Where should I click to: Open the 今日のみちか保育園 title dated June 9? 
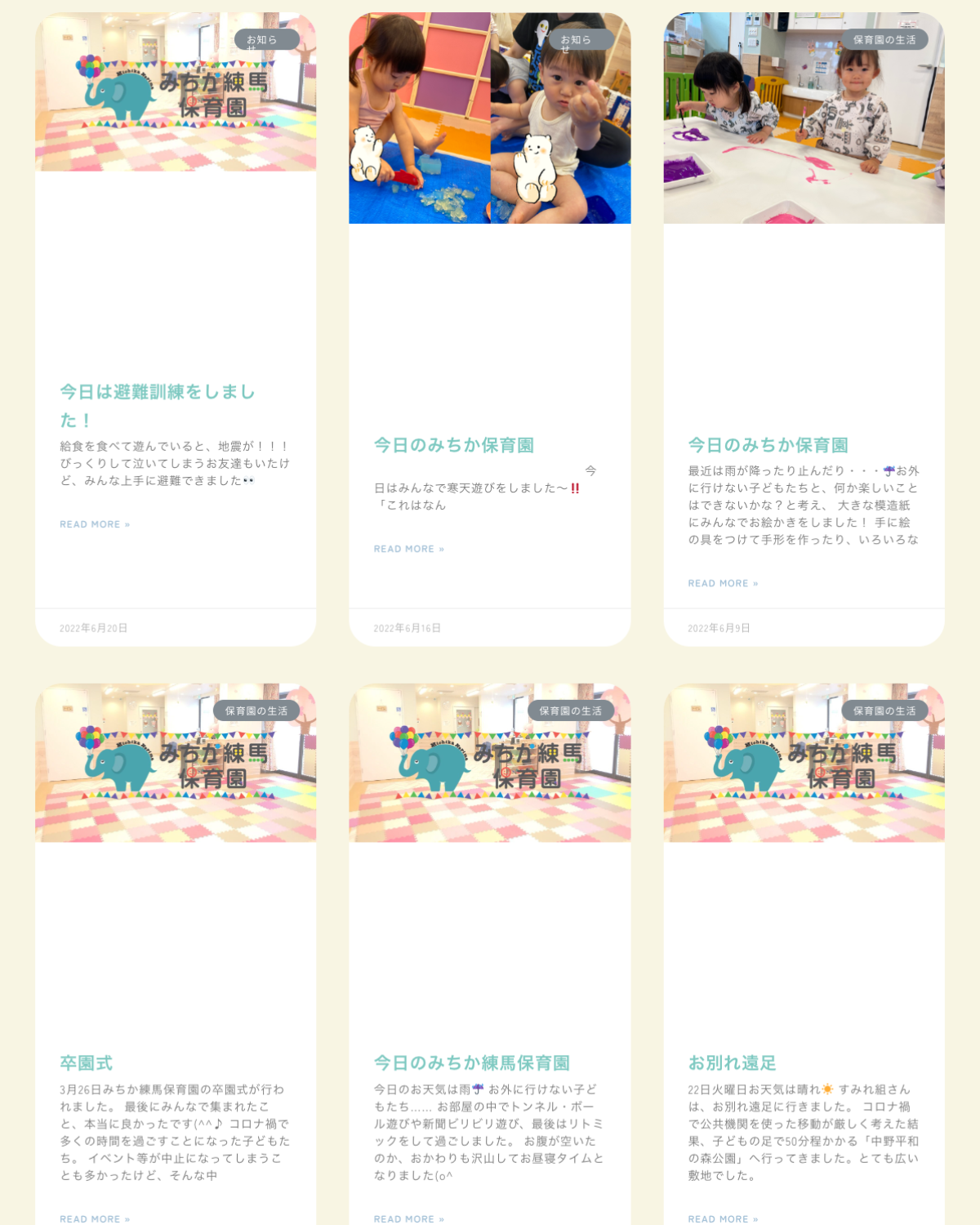tap(768, 445)
